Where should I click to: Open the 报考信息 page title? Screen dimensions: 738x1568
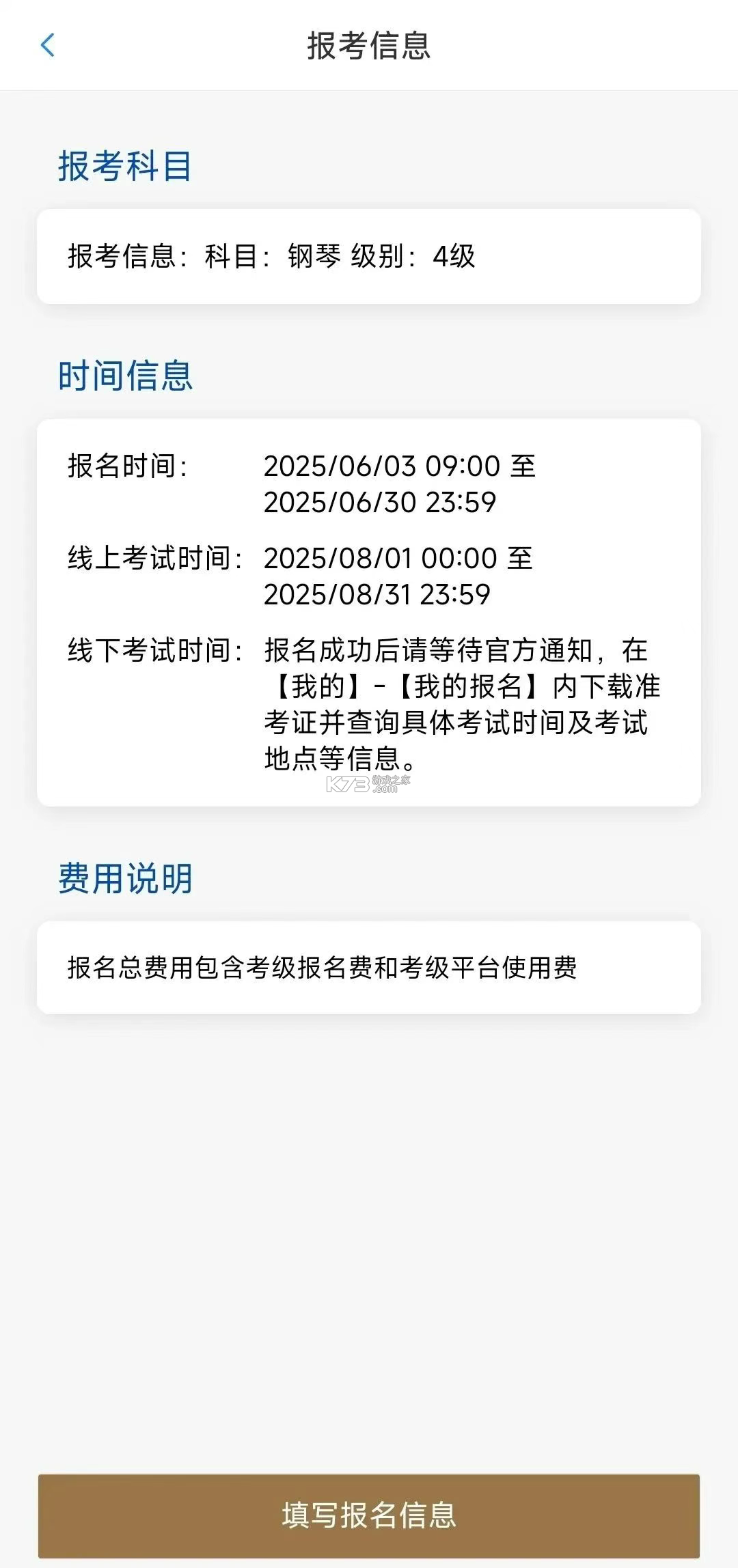coord(369,45)
